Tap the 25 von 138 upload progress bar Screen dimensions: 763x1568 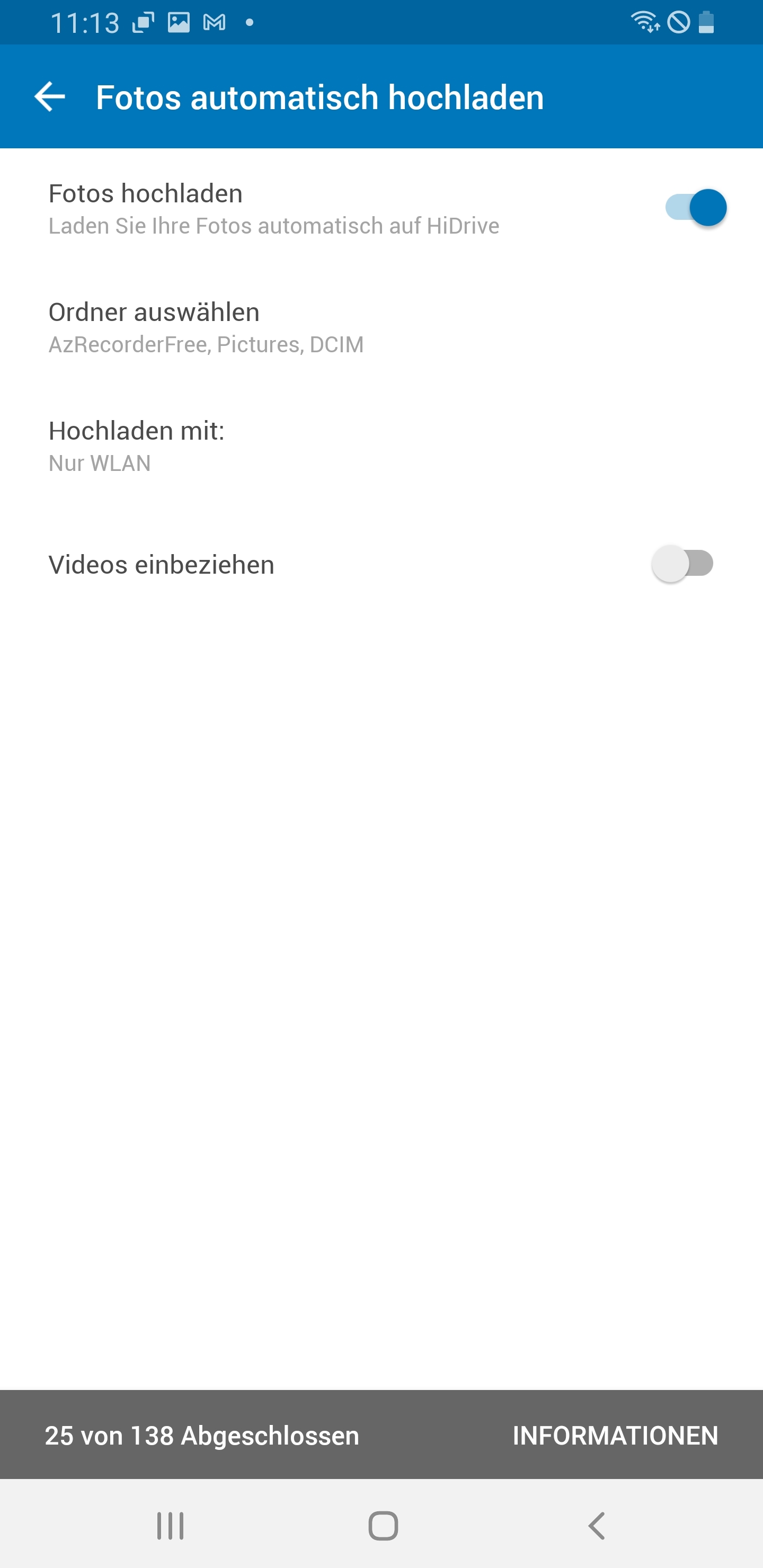[x=201, y=1436]
